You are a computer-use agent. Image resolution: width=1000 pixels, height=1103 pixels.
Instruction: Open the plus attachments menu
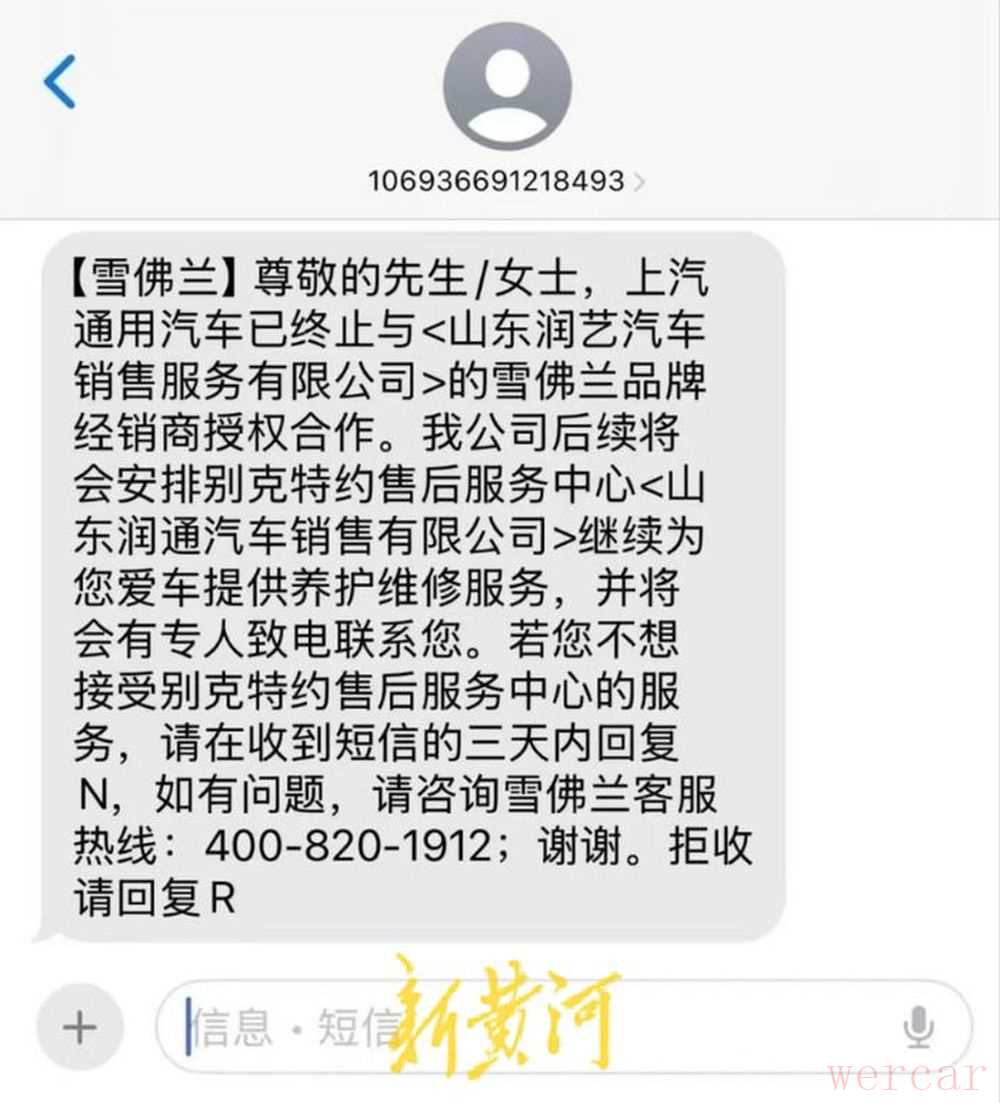tap(78, 1026)
